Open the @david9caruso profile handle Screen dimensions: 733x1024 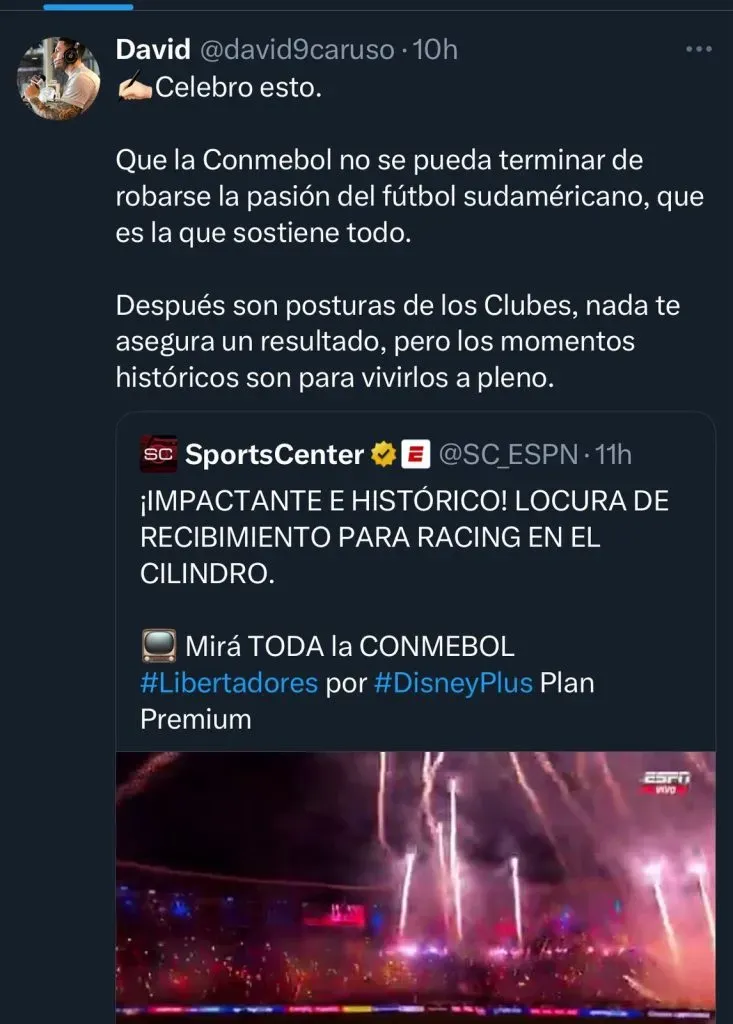click(298, 50)
